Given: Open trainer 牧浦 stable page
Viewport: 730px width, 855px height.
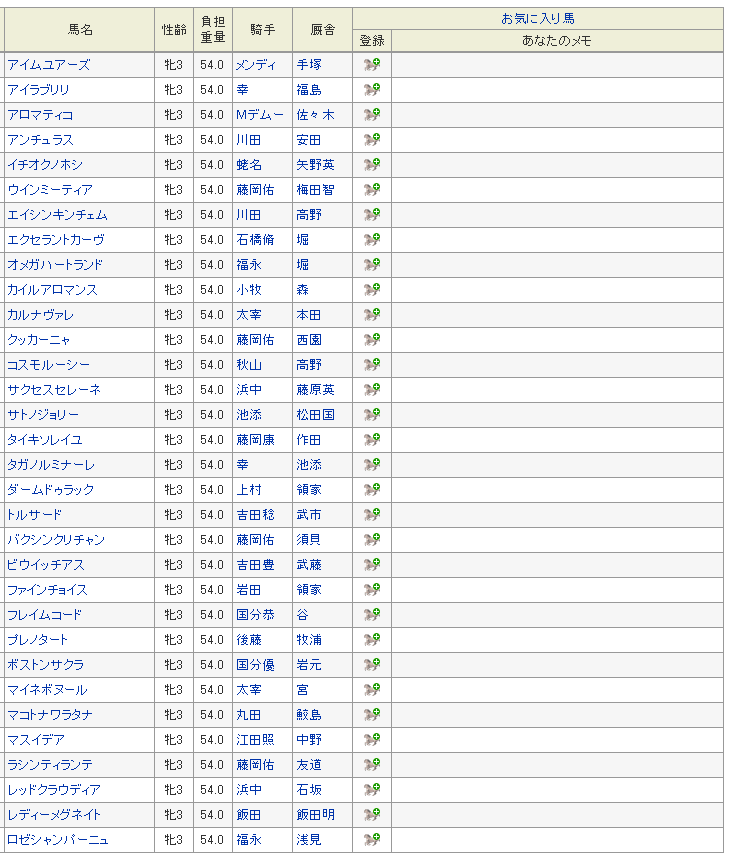Looking at the screenshot, I should (309, 640).
